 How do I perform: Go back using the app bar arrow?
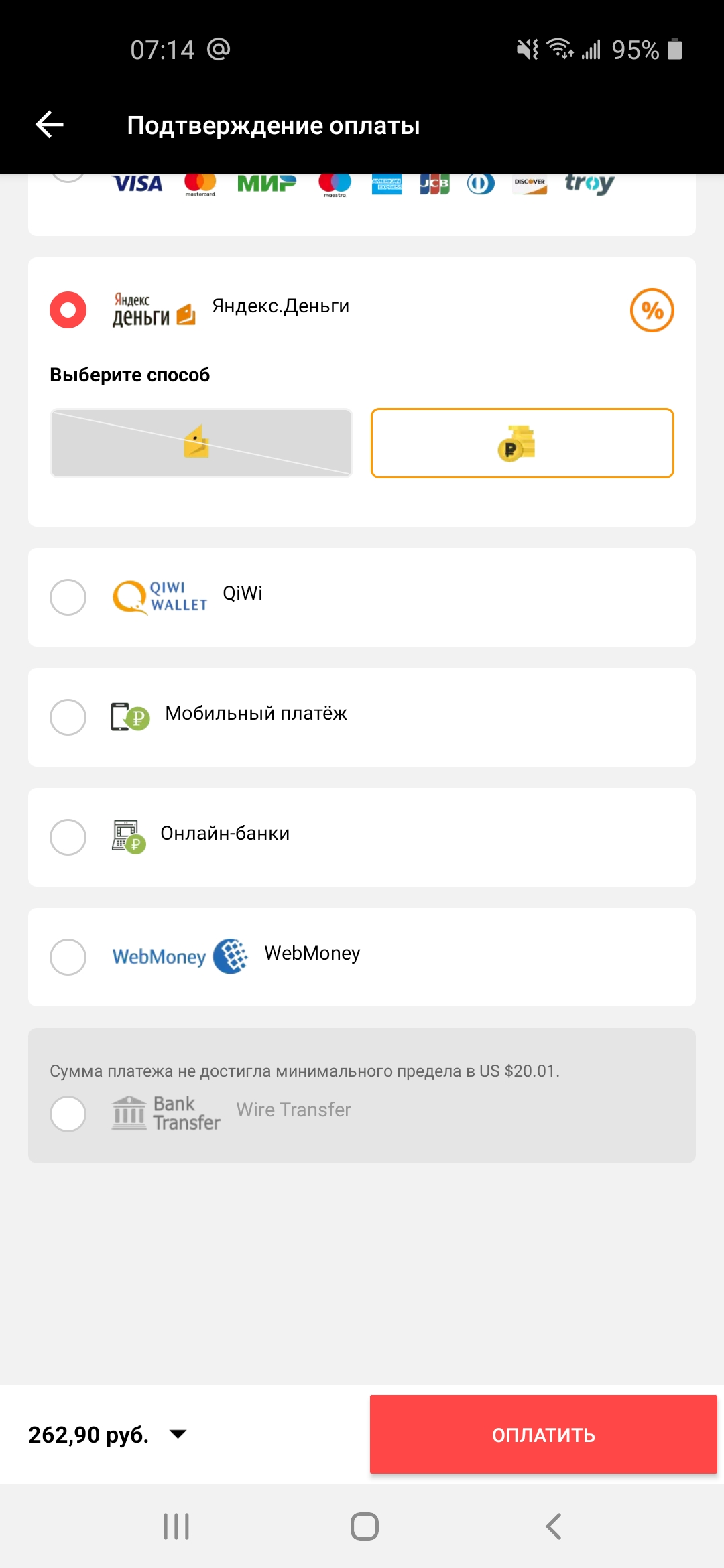tap(50, 125)
